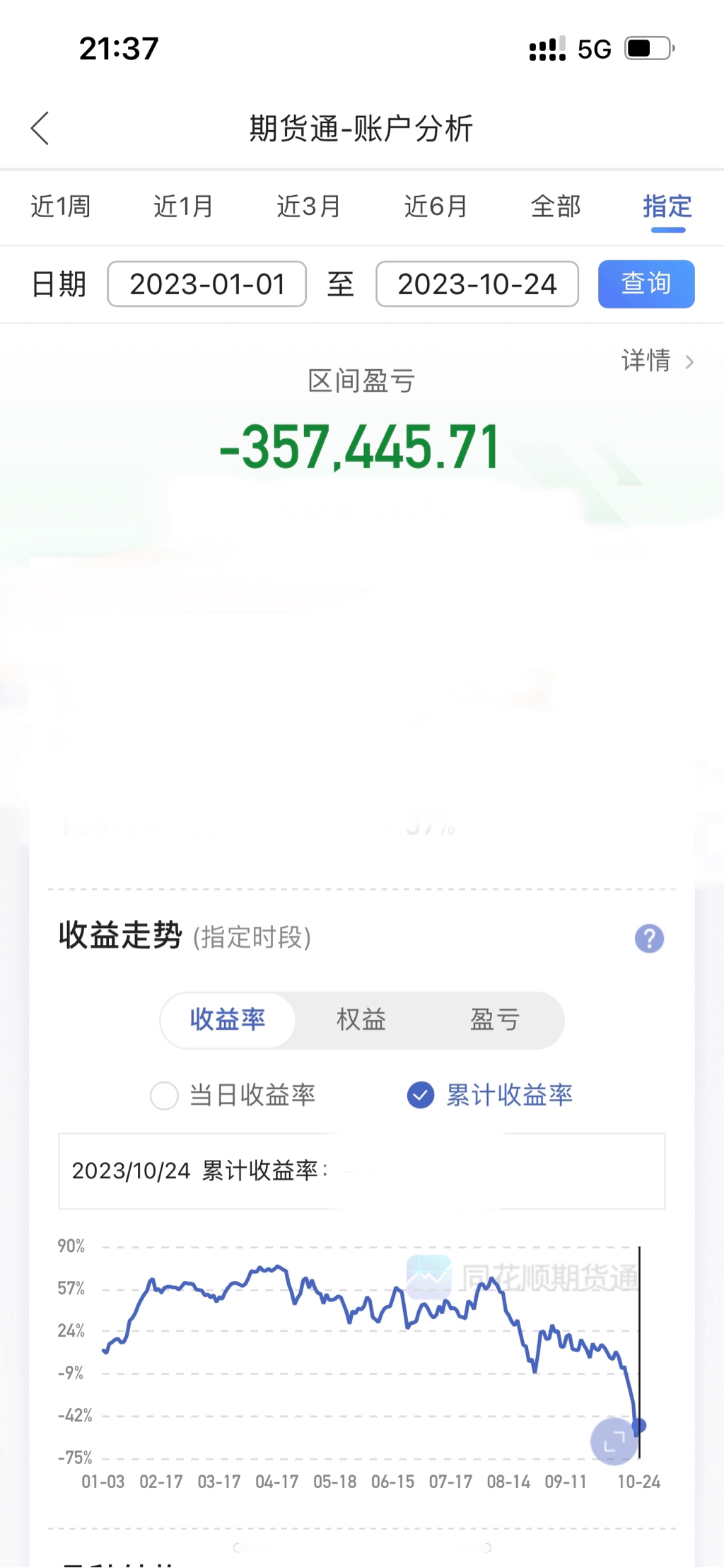This screenshot has width=724, height=1568.
Task: Switch chart to 盈亏 view
Action: [495, 1020]
